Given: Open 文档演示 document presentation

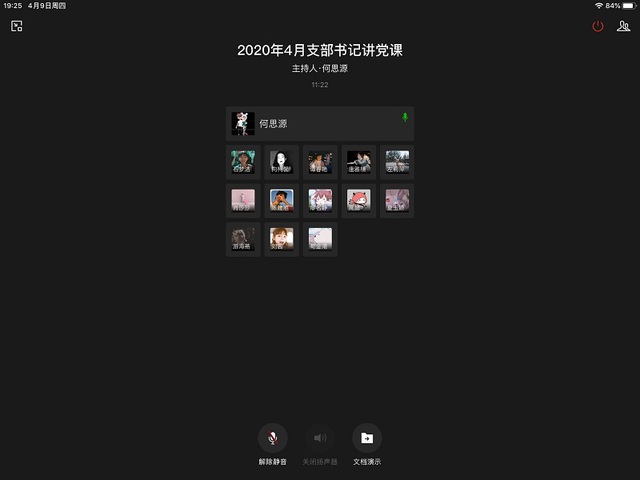Looking at the screenshot, I should (x=367, y=438).
